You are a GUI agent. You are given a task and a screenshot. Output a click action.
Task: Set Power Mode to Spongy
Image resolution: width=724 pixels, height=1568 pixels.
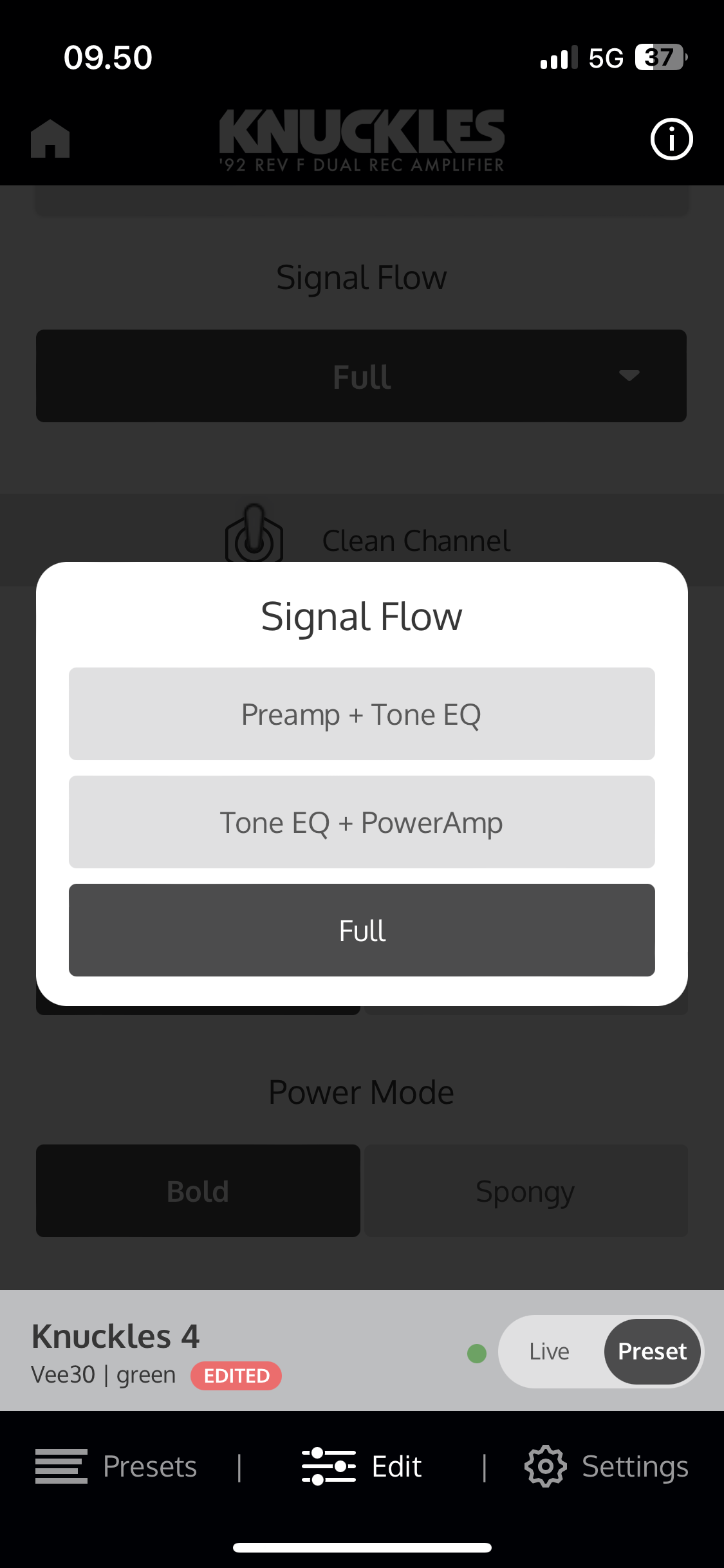(x=526, y=1191)
